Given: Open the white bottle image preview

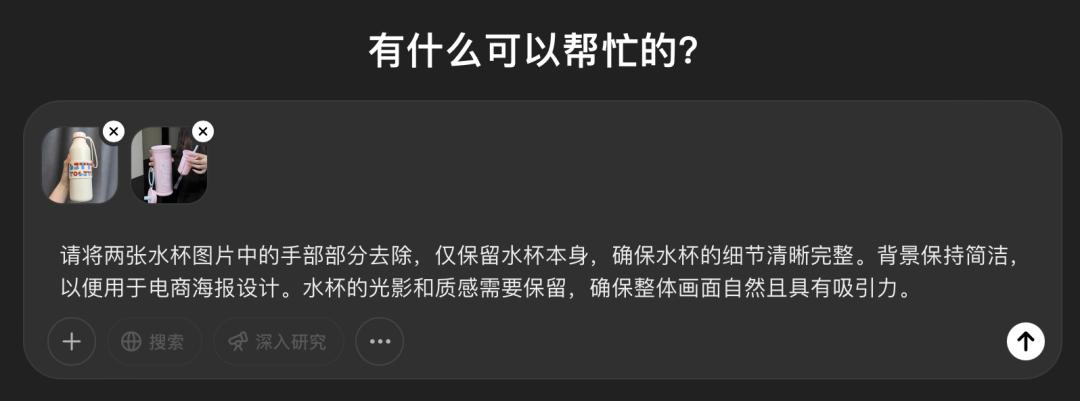Looking at the screenshot, I should tap(78, 168).
